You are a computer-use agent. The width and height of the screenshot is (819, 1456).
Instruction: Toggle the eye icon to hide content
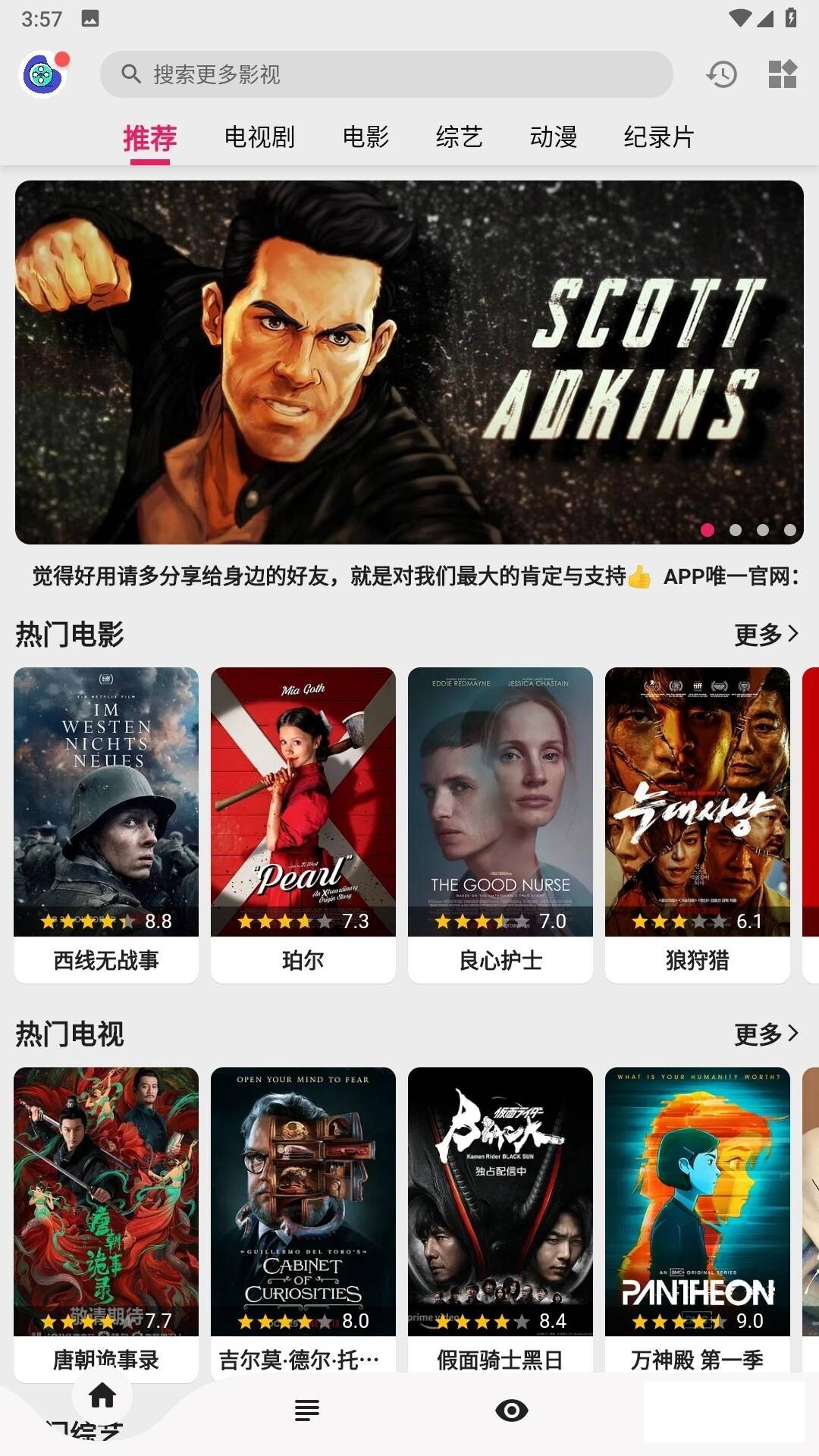[x=512, y=1409]
